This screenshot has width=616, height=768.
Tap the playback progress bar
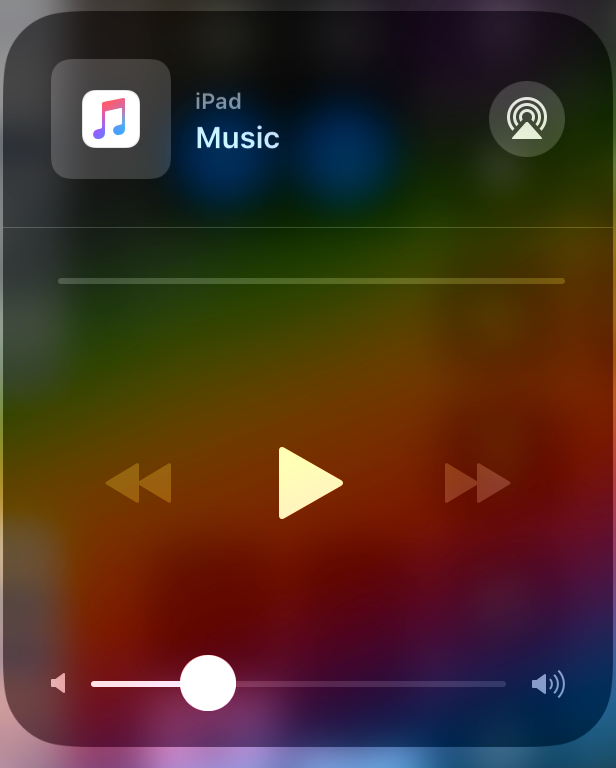pos(311,281)
